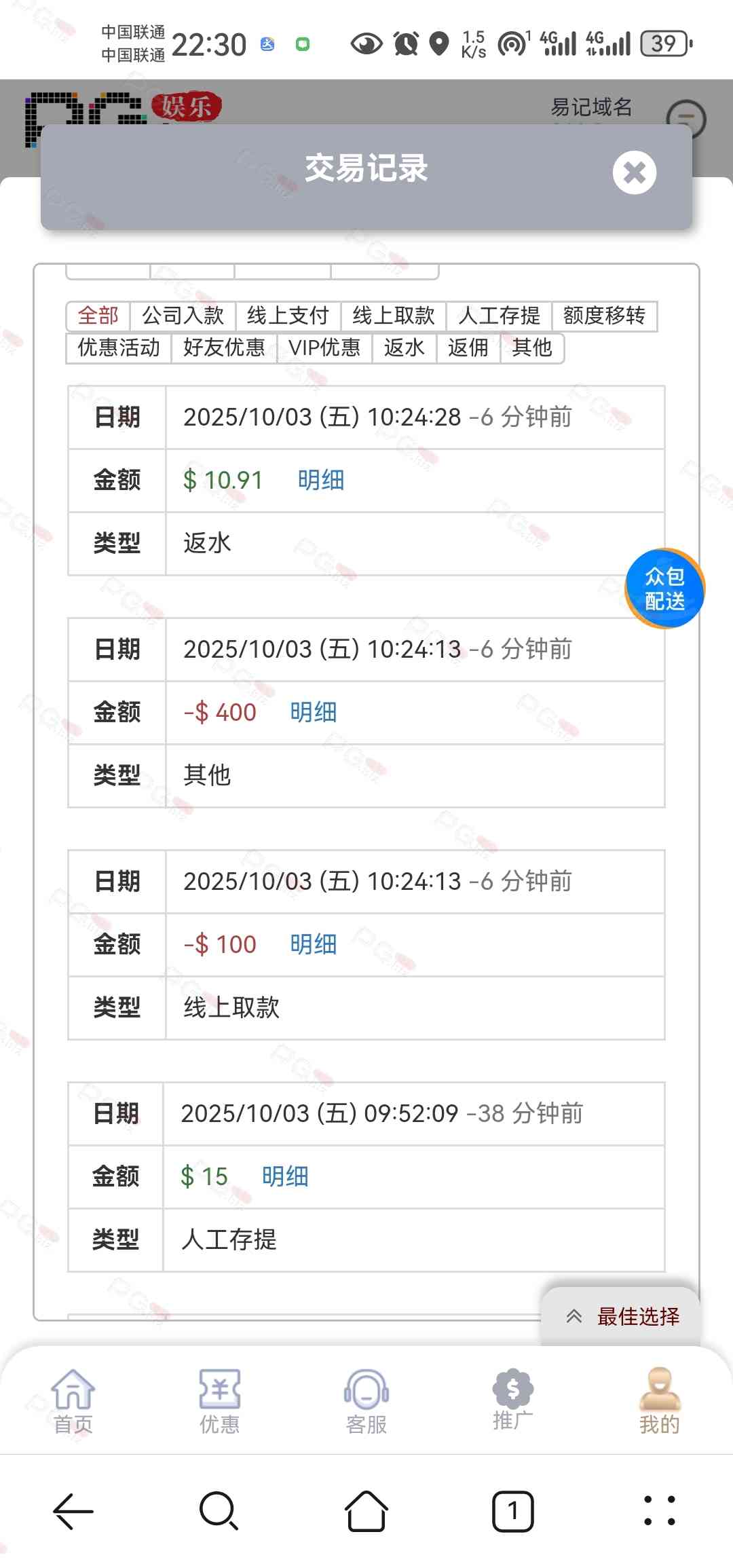Viewport: 733px width, 1568px height.
Task: Go to the 客服 tab
Action: click(x=366, y=1401)
